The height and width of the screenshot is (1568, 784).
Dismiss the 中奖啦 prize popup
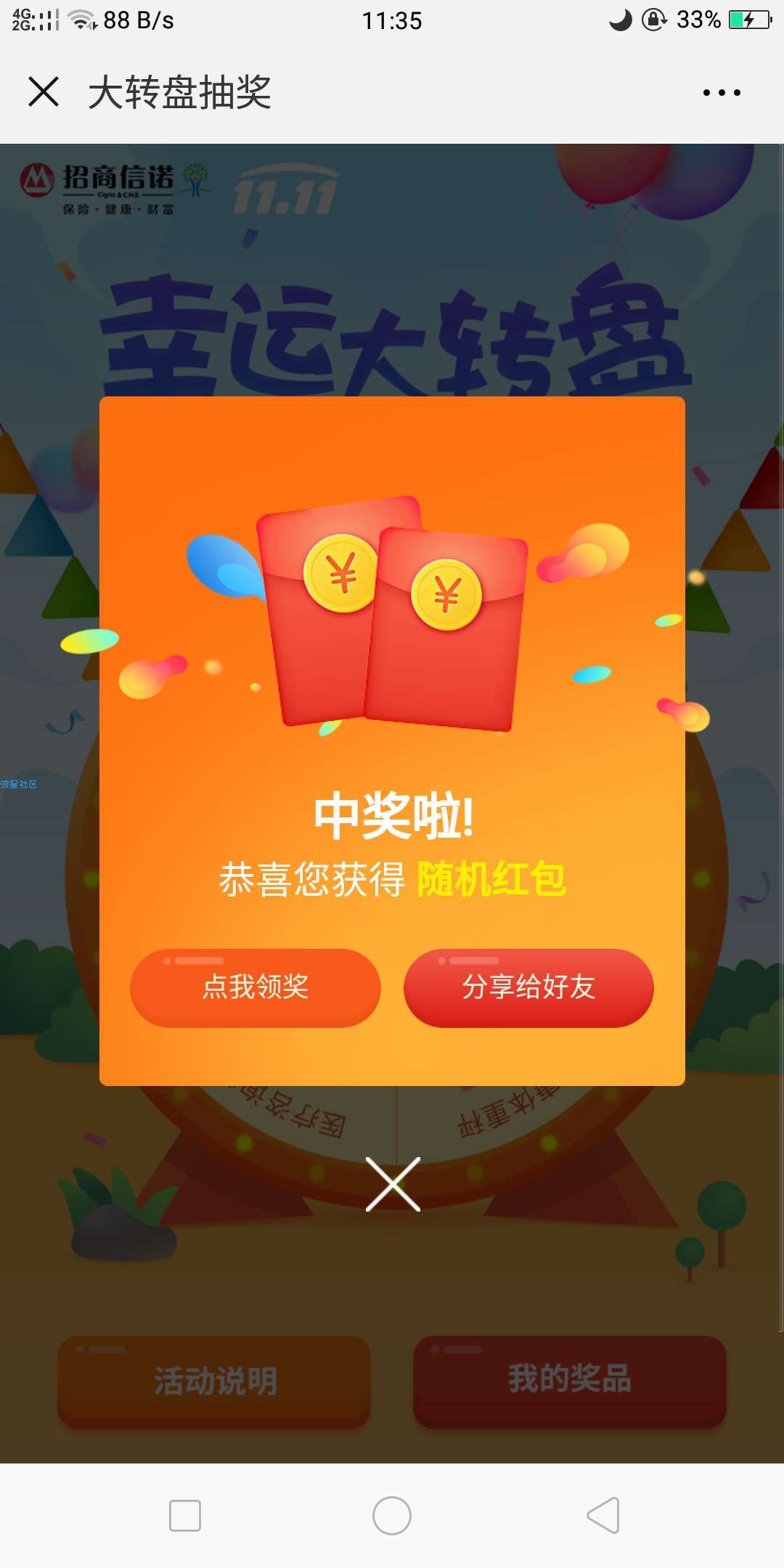(393, 1184)
